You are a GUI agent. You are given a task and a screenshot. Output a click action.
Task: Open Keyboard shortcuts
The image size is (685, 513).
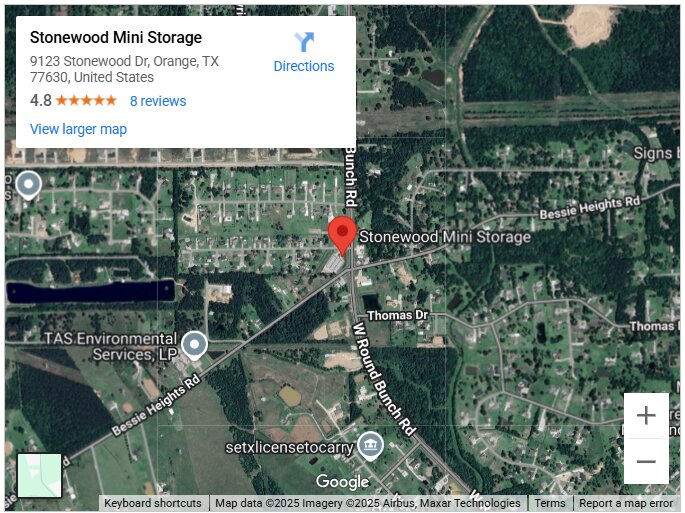pyautogui.click(x=153, y=504)
